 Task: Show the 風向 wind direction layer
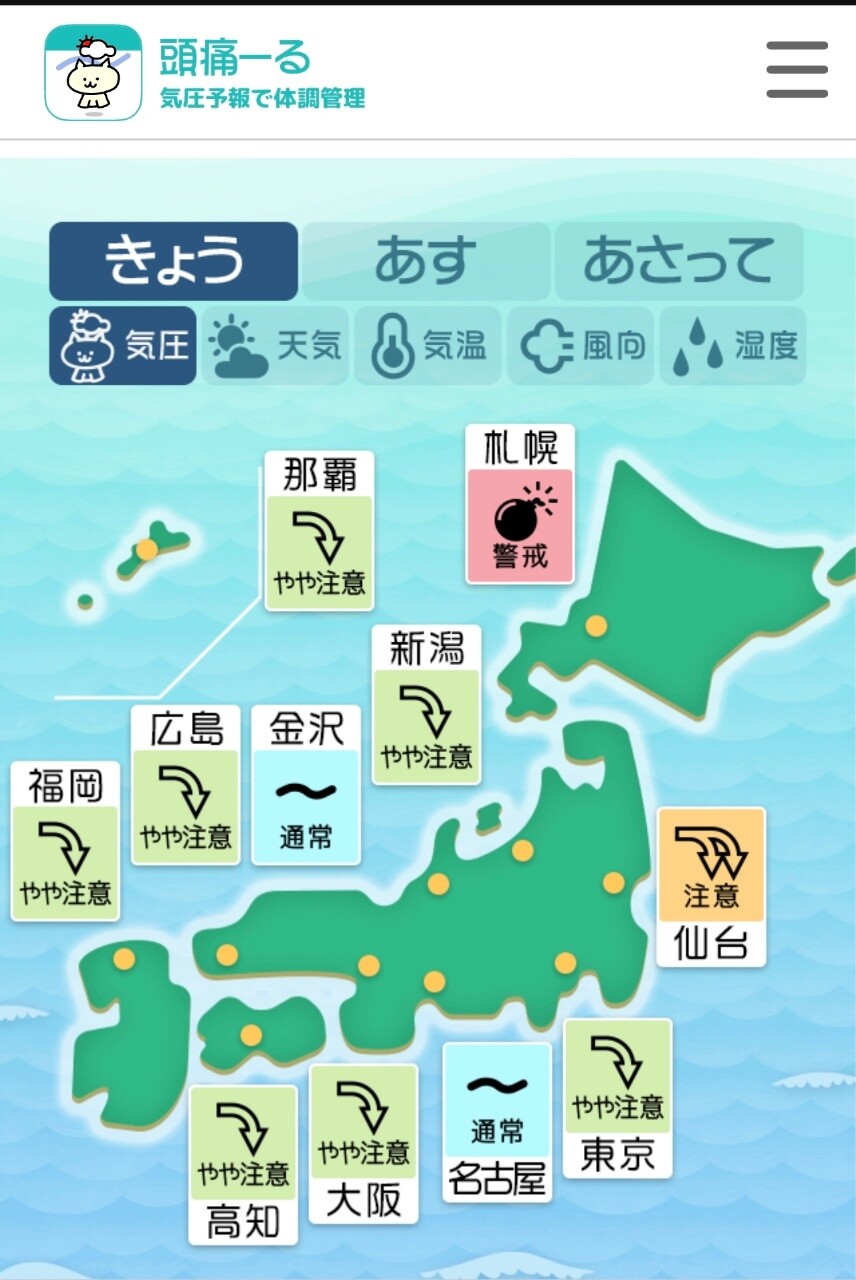pos(580,346)
